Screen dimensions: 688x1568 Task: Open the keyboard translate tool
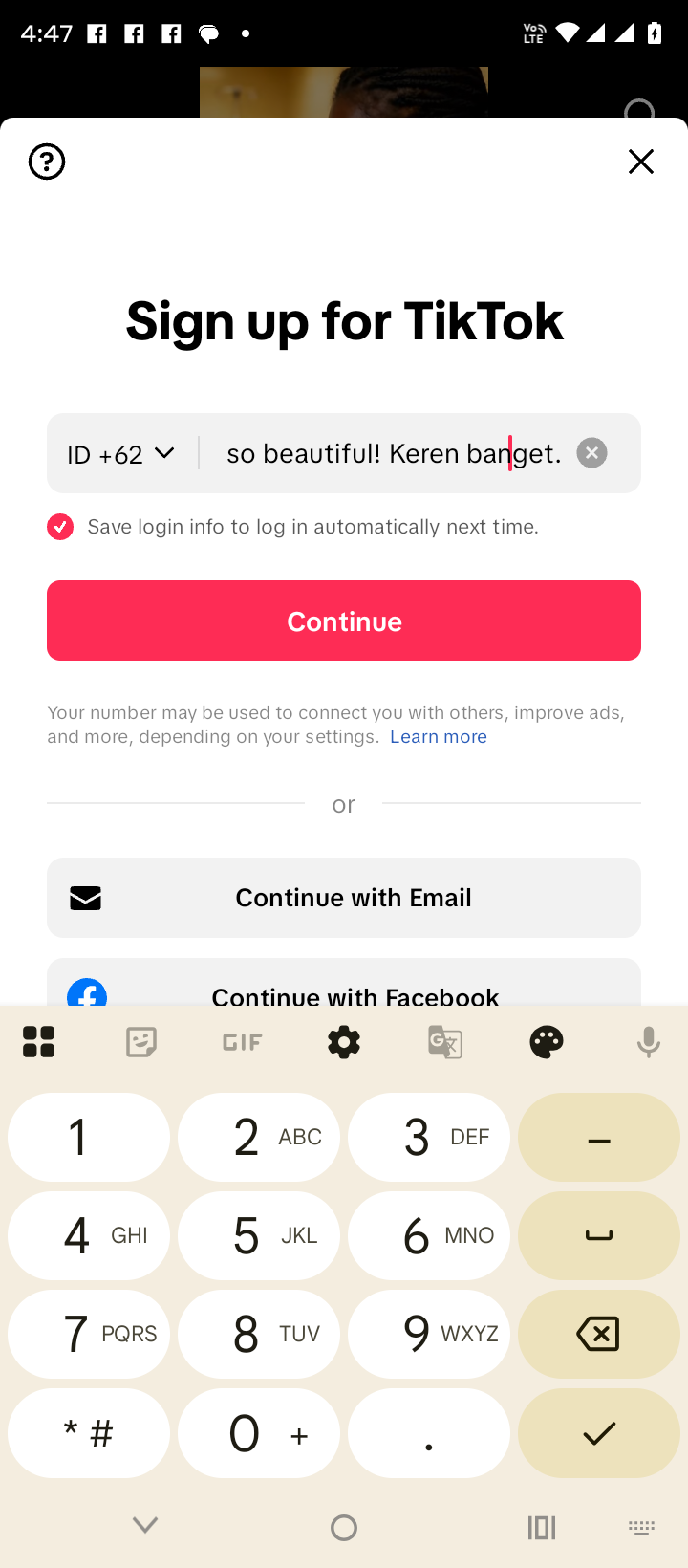click(x=445, y=1042)
